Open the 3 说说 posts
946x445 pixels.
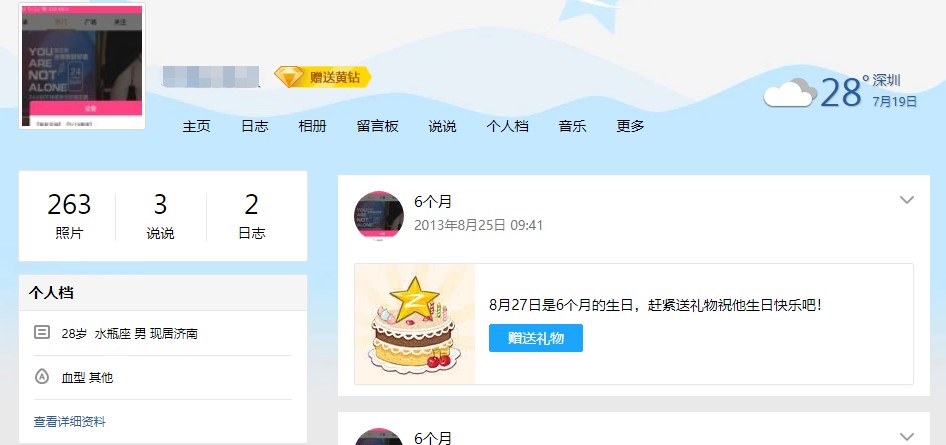tap(160, 215)
